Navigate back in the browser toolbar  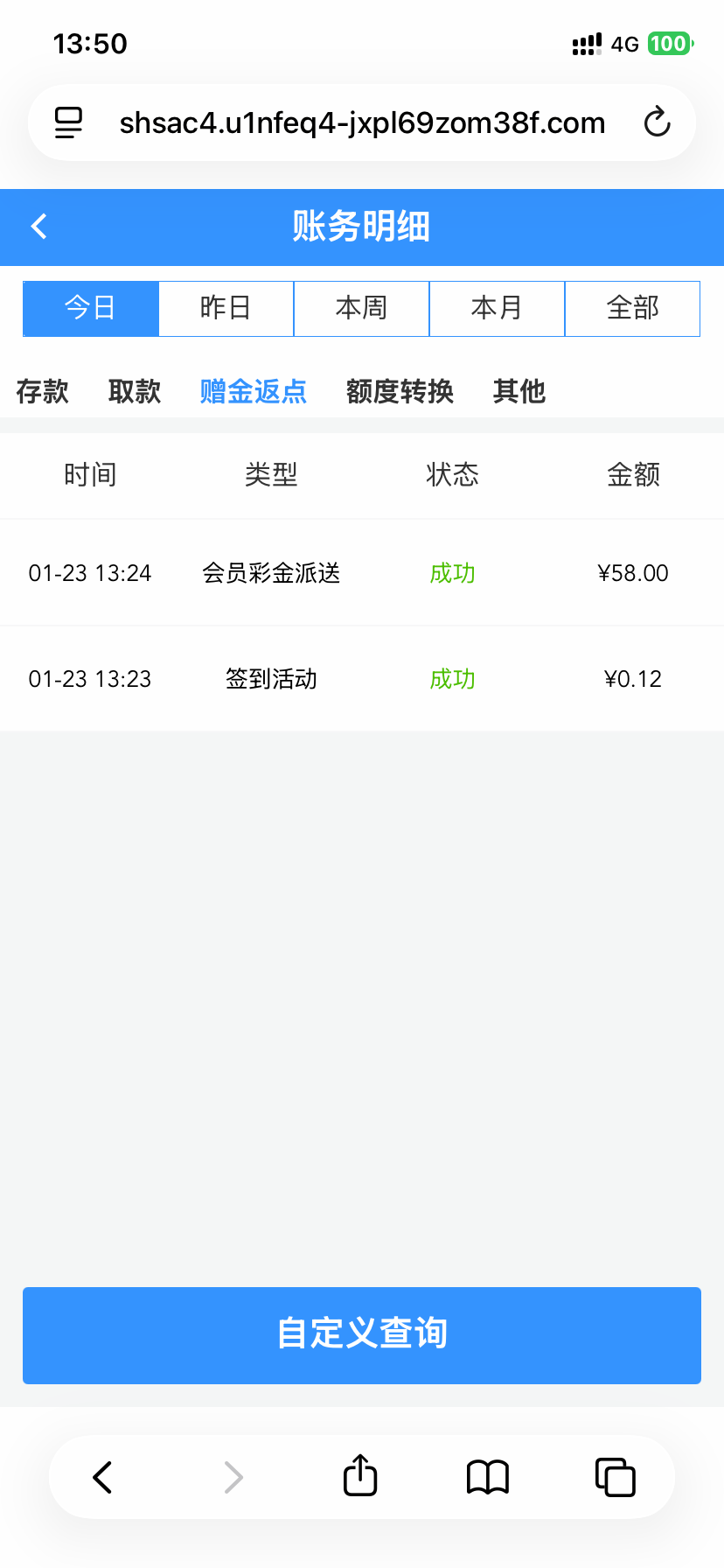(103, 1477)
